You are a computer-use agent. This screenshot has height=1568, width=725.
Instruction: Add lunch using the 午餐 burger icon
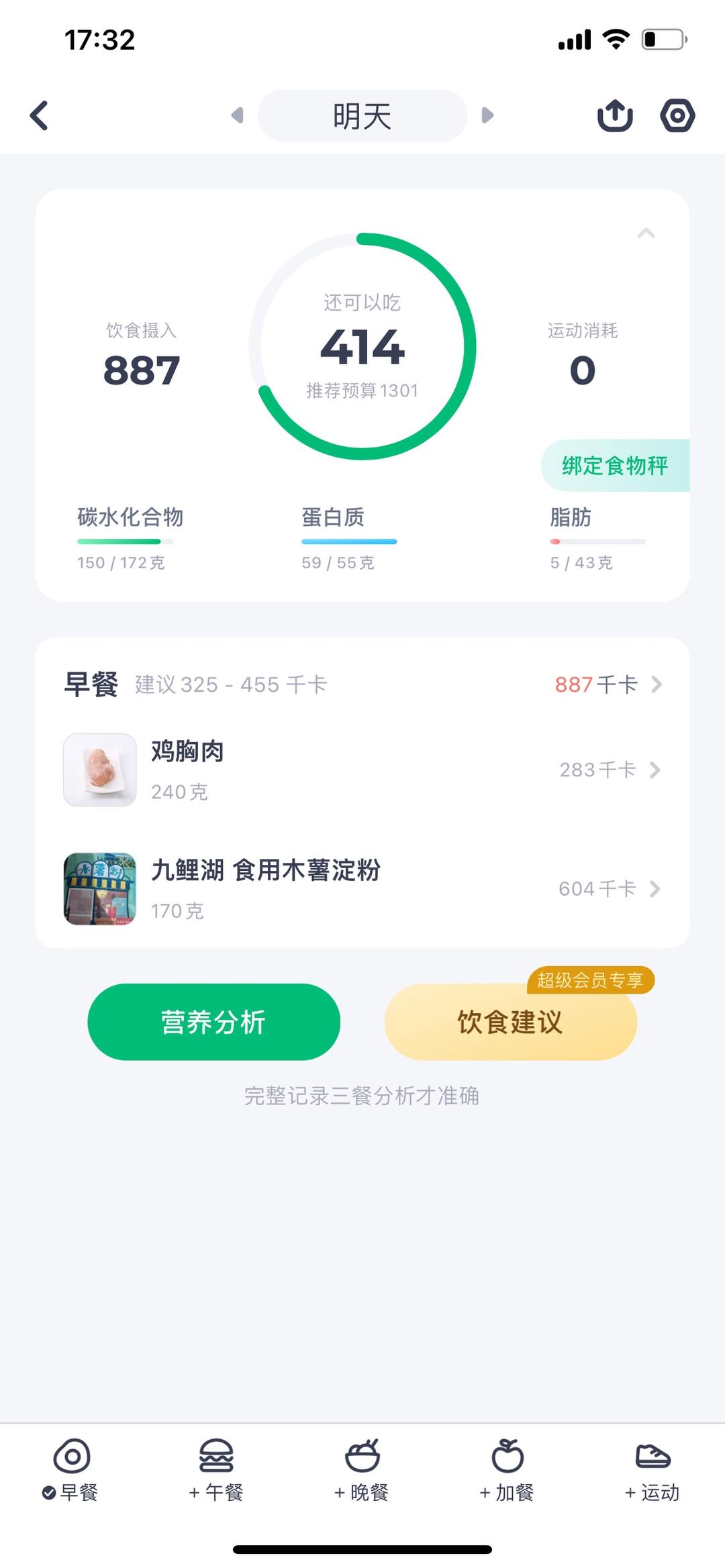[x=216, y=1457]
